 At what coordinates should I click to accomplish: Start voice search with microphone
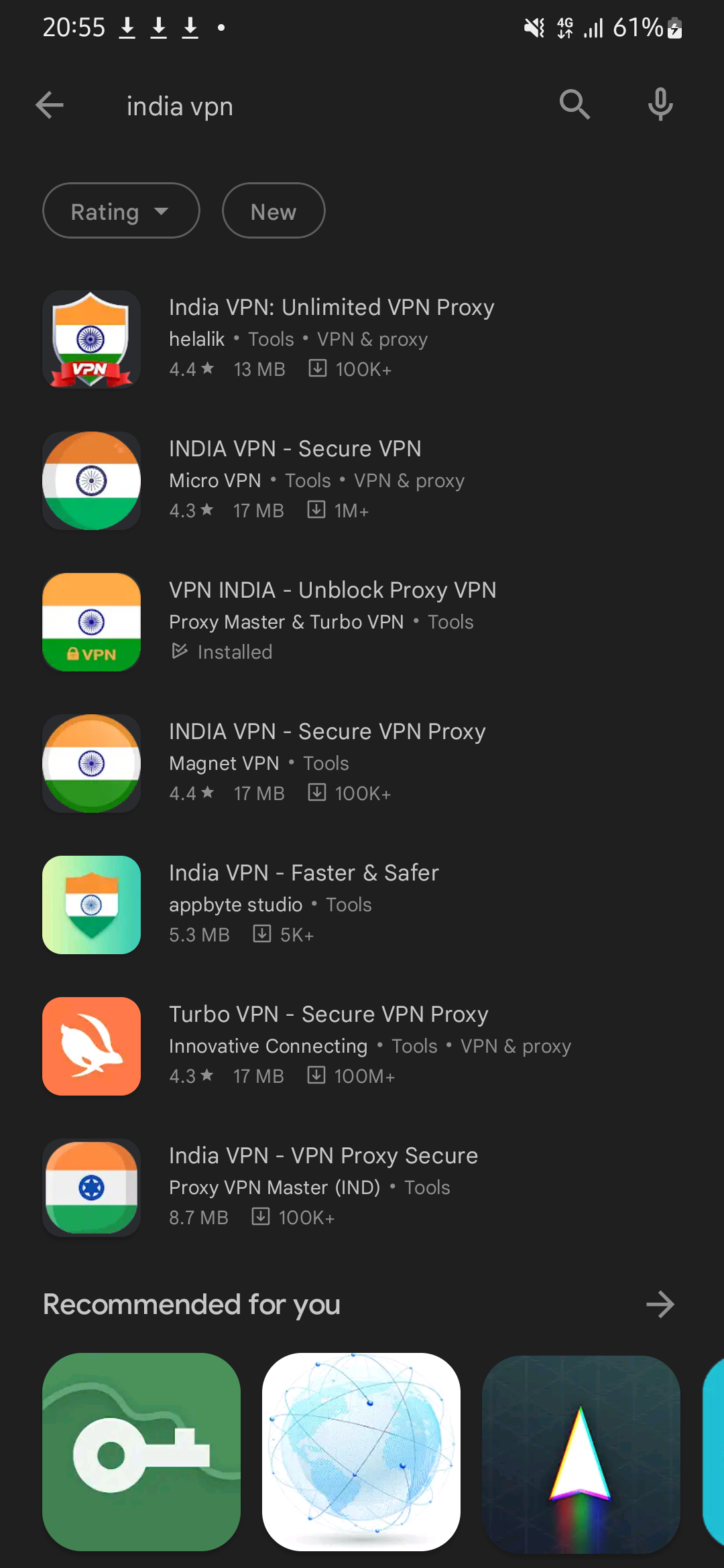pyautogui.click(x=660, y=105)
